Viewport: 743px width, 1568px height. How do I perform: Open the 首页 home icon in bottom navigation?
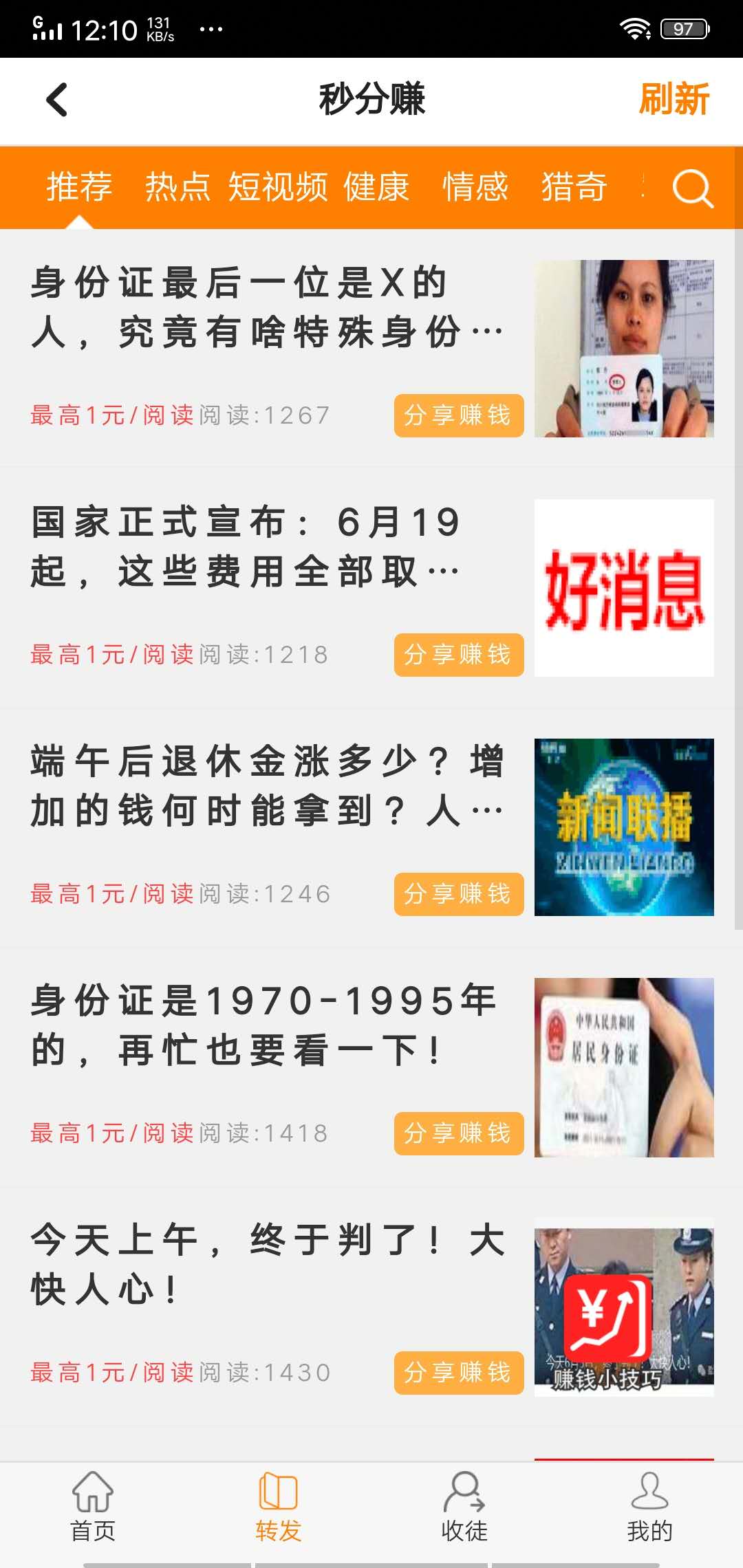(x=92, y=1506)
